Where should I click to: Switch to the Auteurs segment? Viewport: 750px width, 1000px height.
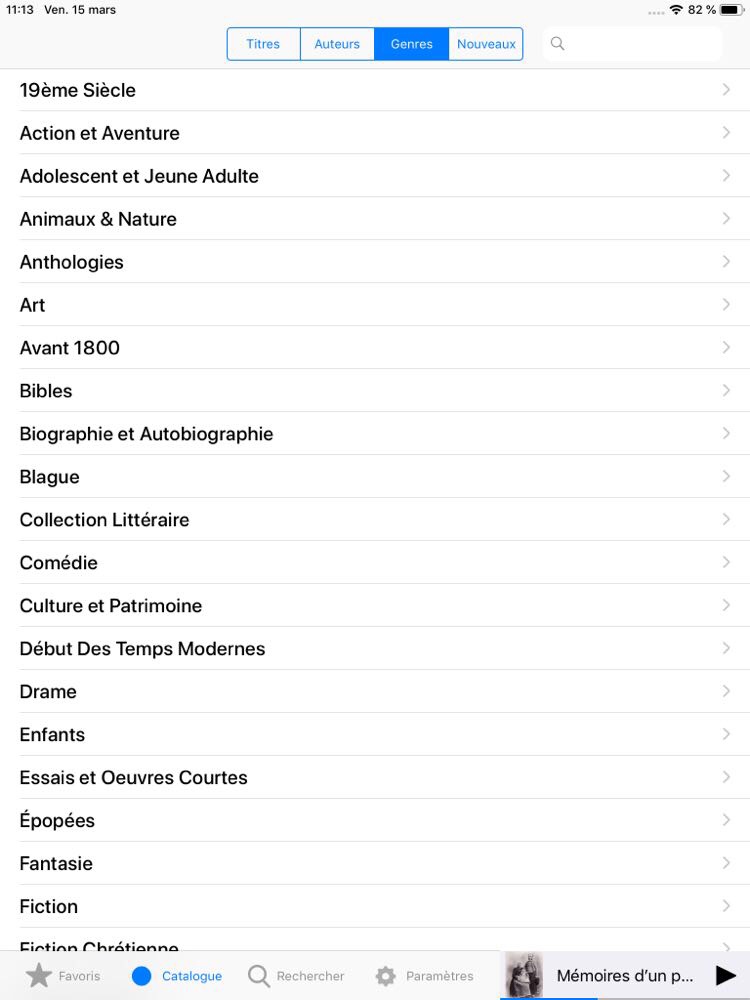coord(337,44)
